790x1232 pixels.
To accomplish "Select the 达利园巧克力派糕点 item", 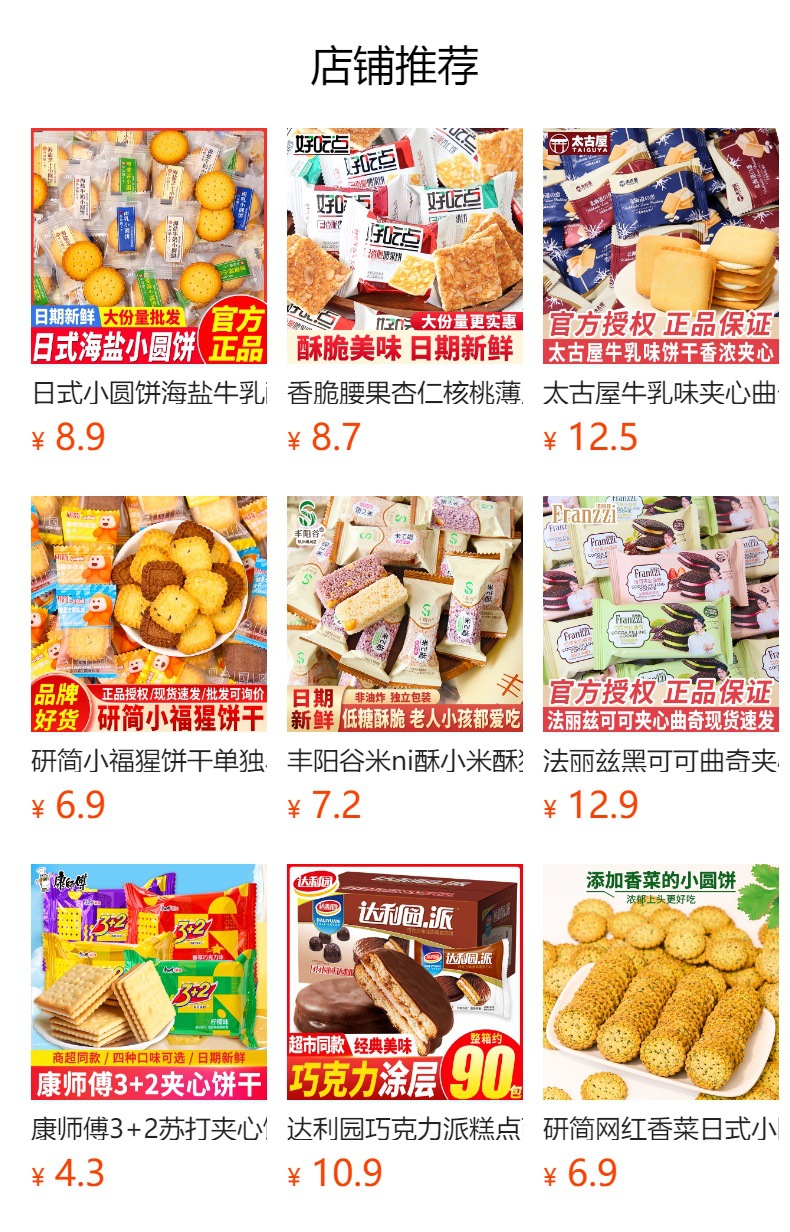I will pos(405,982).
